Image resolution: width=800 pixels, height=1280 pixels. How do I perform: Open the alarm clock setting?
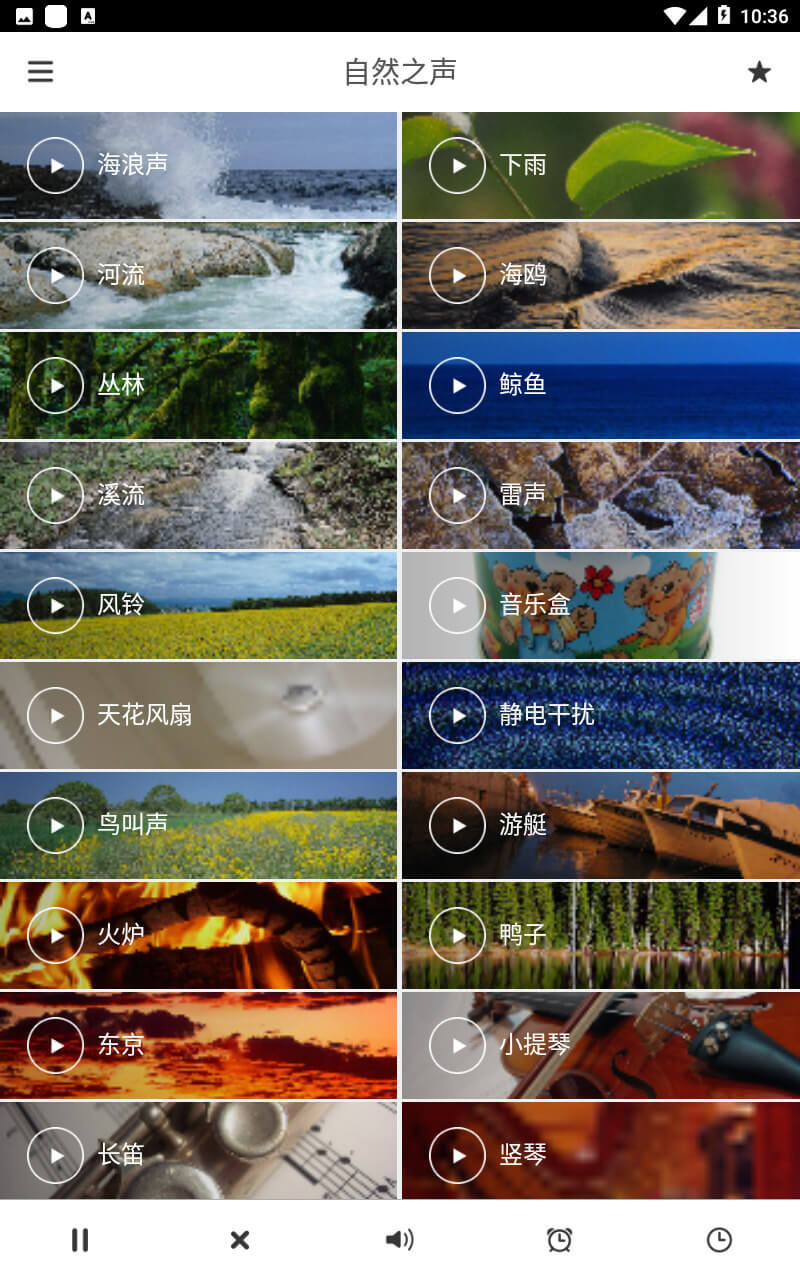click(x=560, y=1240)
